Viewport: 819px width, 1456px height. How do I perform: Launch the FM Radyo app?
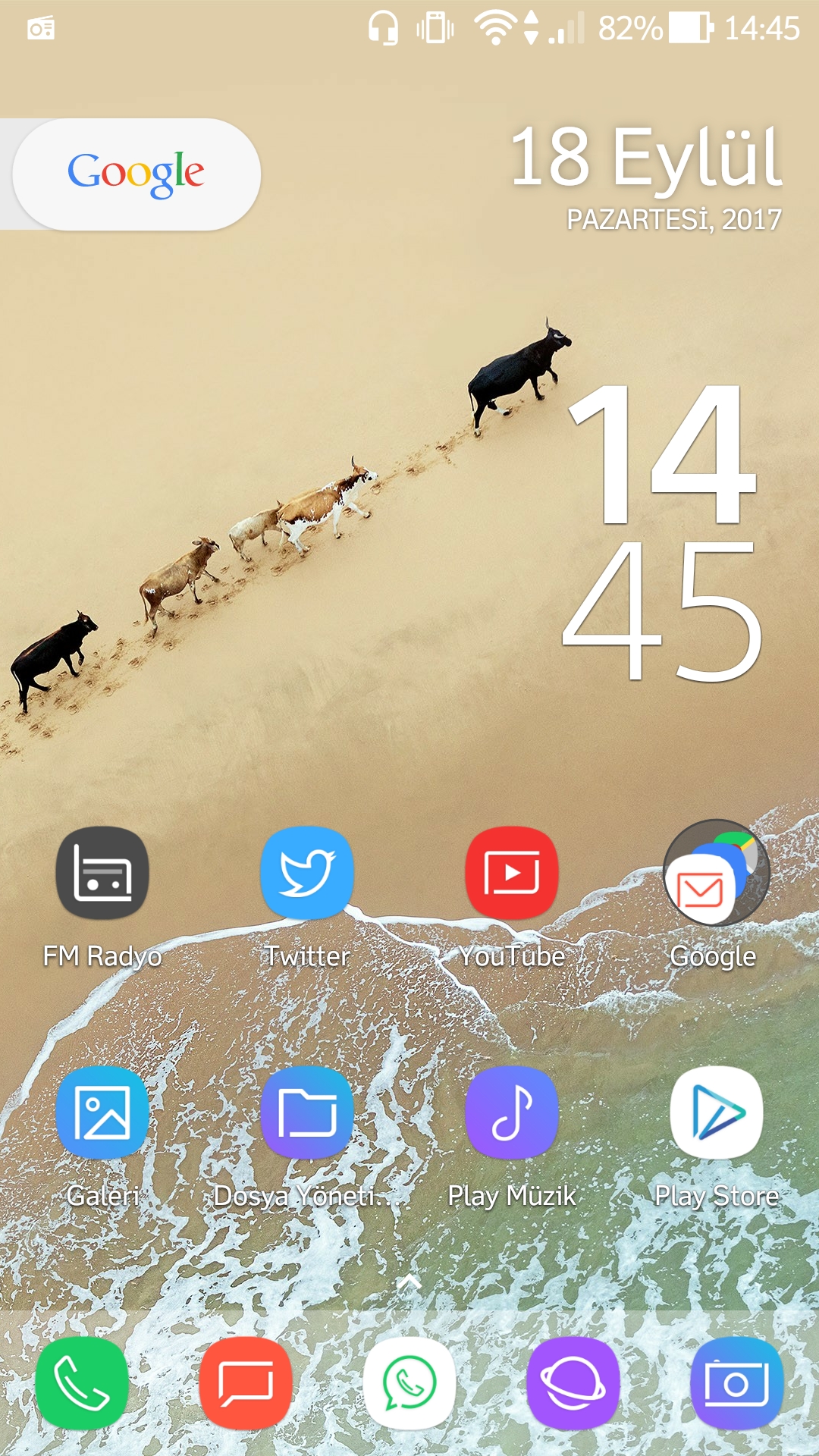tap(102, 873)
